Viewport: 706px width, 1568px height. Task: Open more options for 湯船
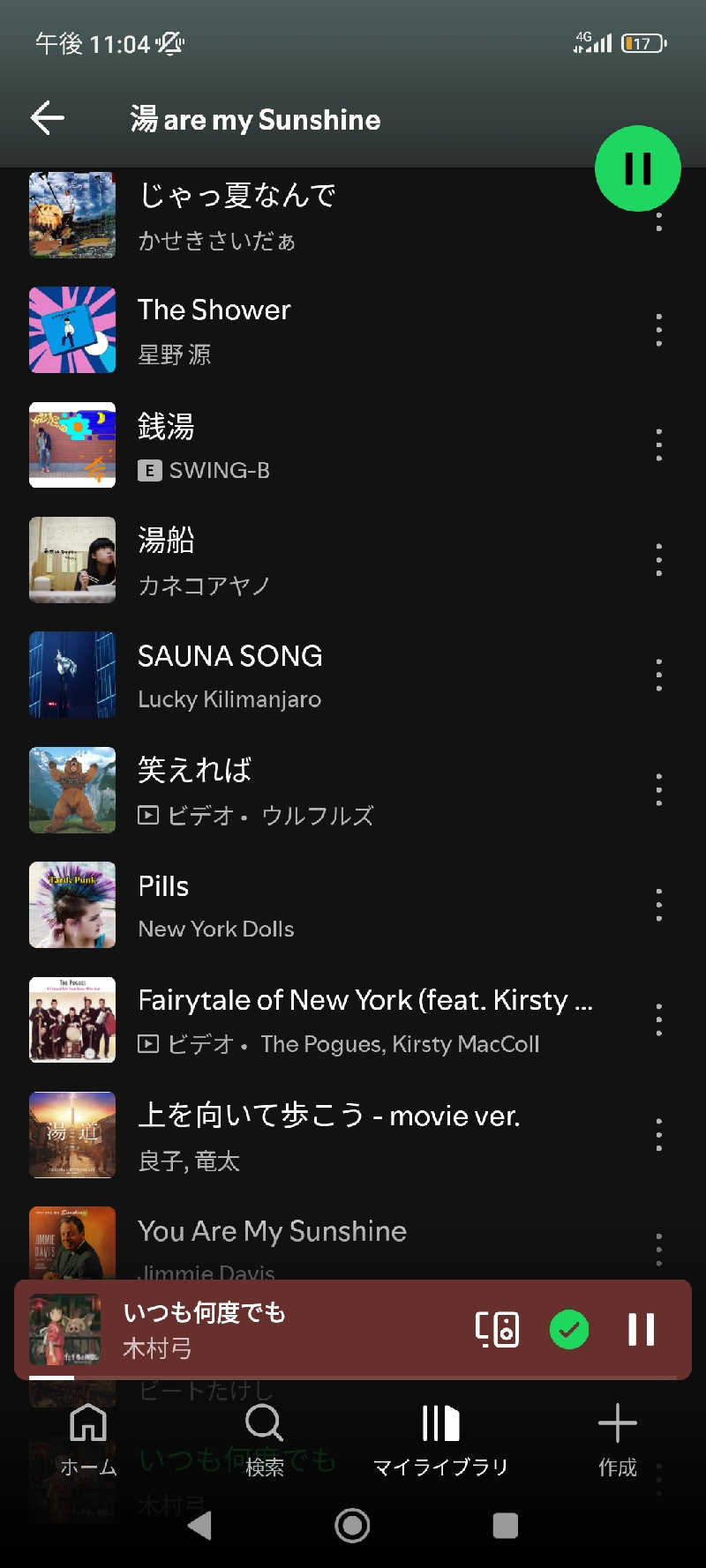658,560
